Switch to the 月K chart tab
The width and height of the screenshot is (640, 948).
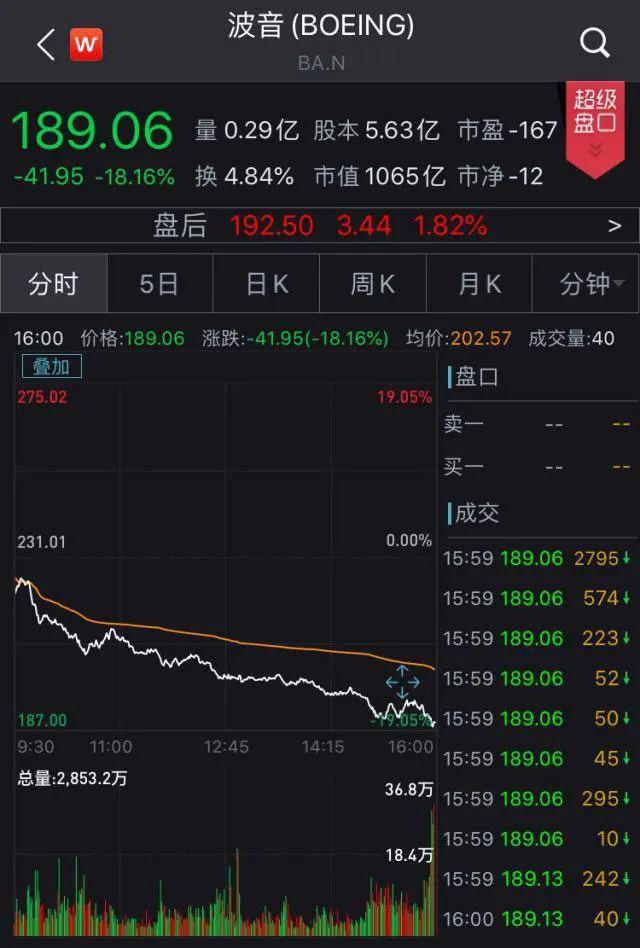tap(479, 284)
